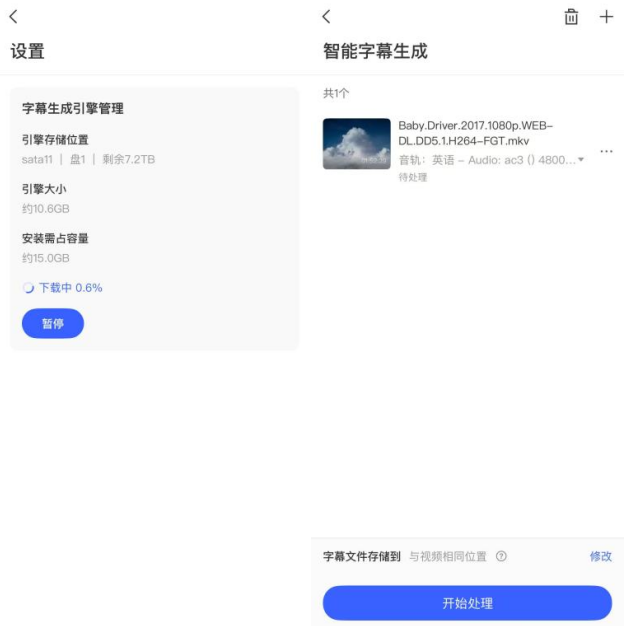The image size is (627, 626).
Task: Open the Baby.Driver video thumbnail
Action: tap(356, 144)
